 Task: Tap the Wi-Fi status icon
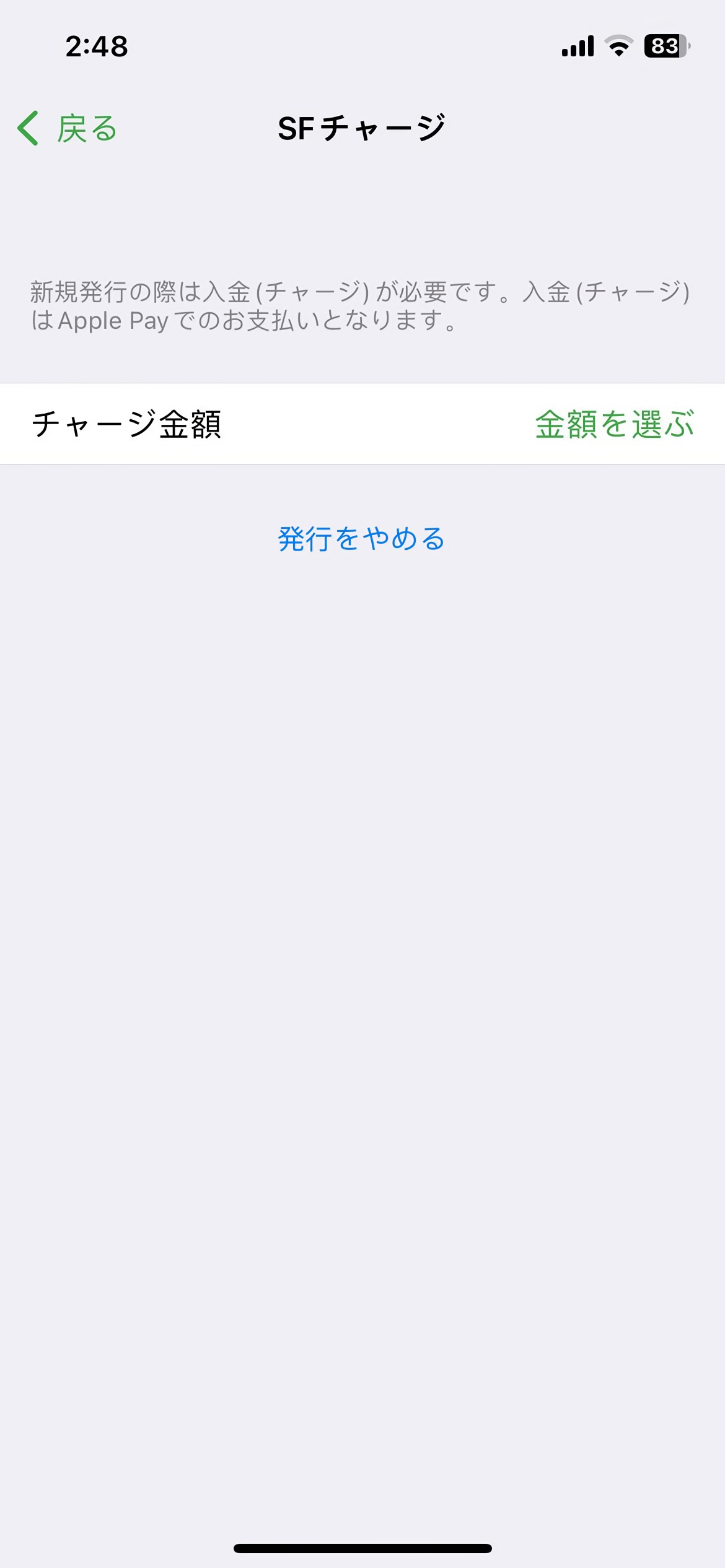[618, 45]
